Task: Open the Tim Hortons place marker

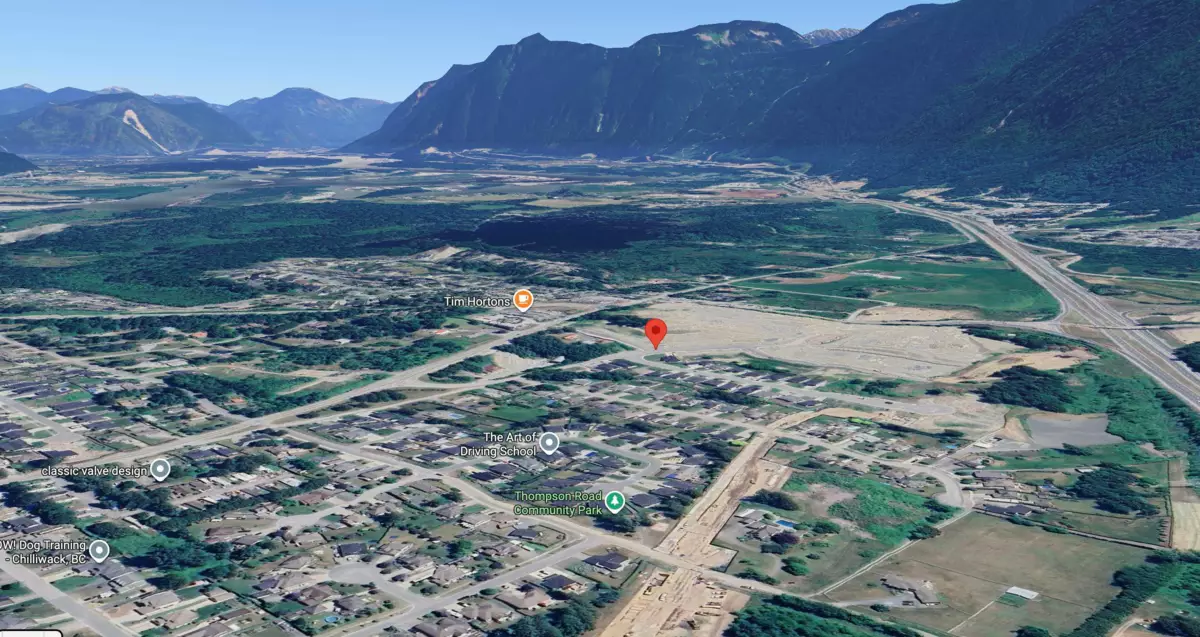Action: tap(522, 300)
